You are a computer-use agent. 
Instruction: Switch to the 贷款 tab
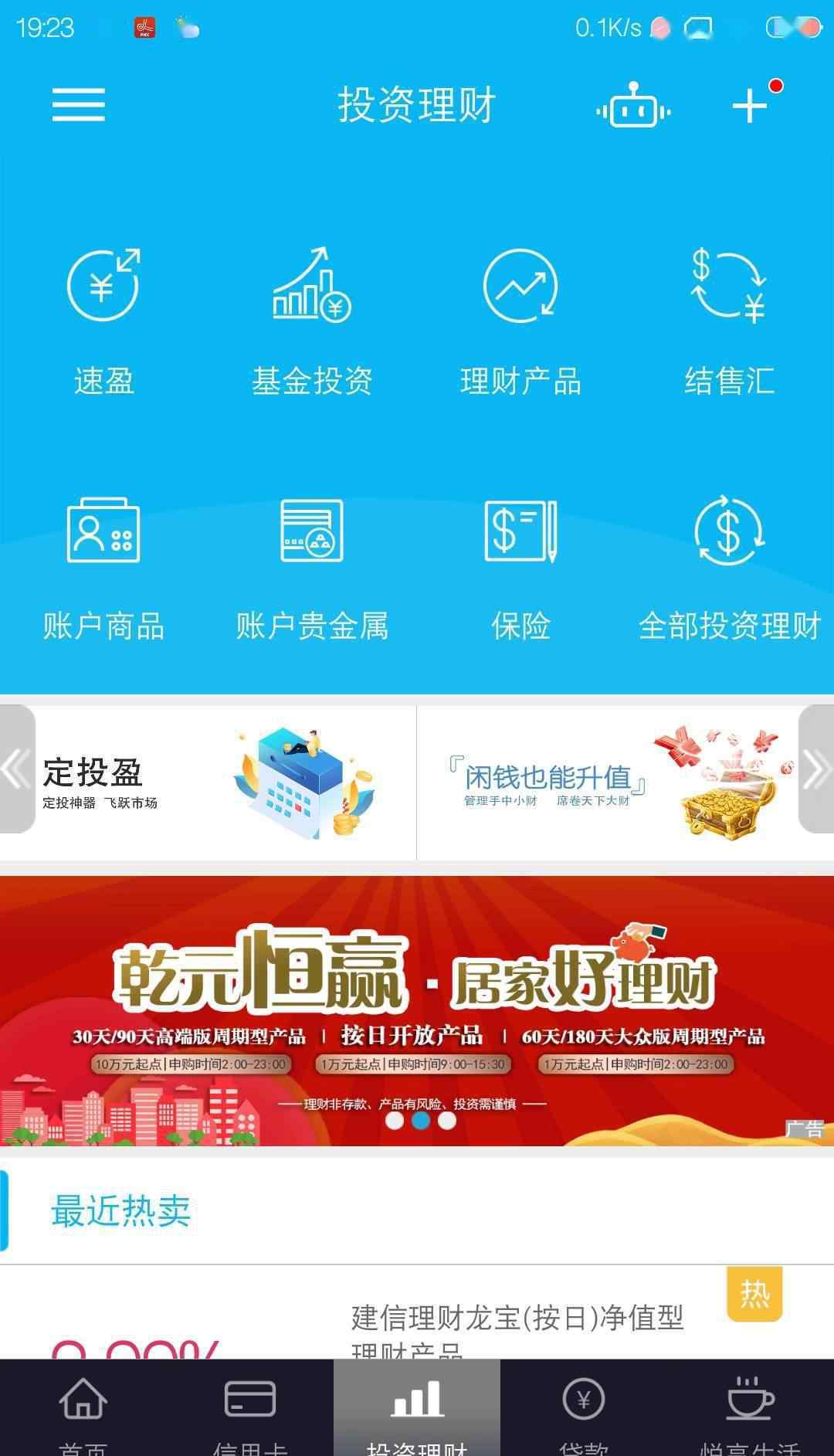click(584, 1408)
